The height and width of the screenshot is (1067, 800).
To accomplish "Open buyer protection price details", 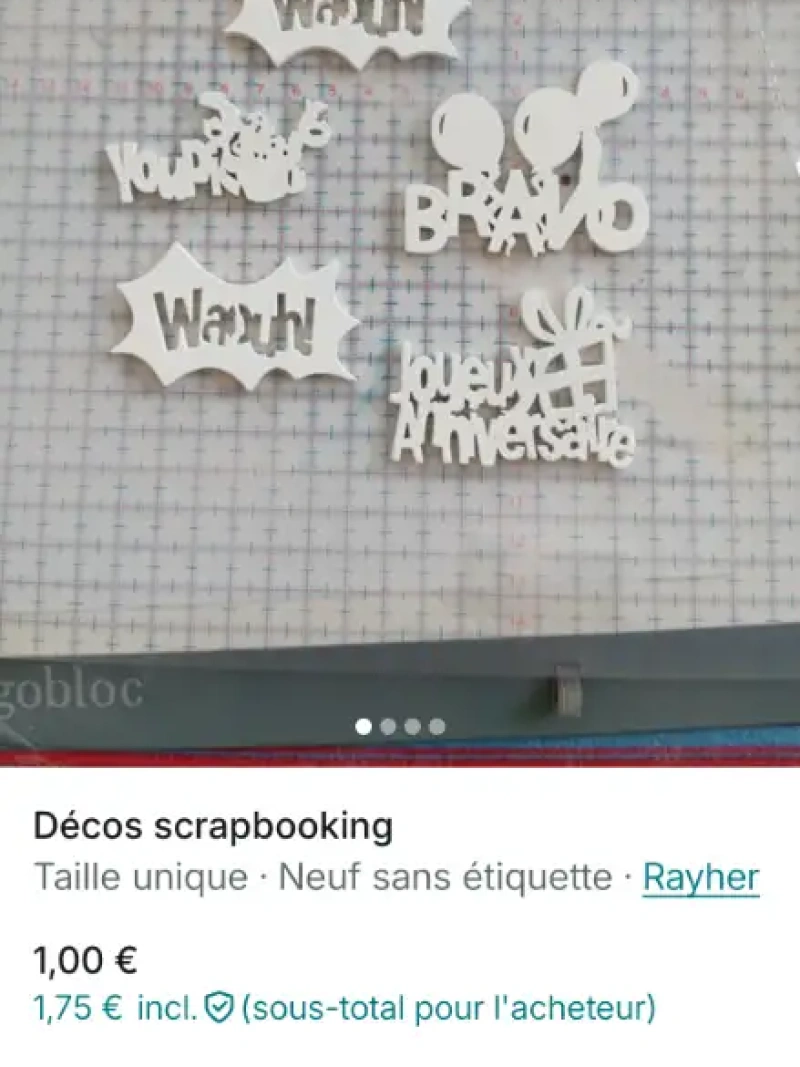I will coord(218,1007).
